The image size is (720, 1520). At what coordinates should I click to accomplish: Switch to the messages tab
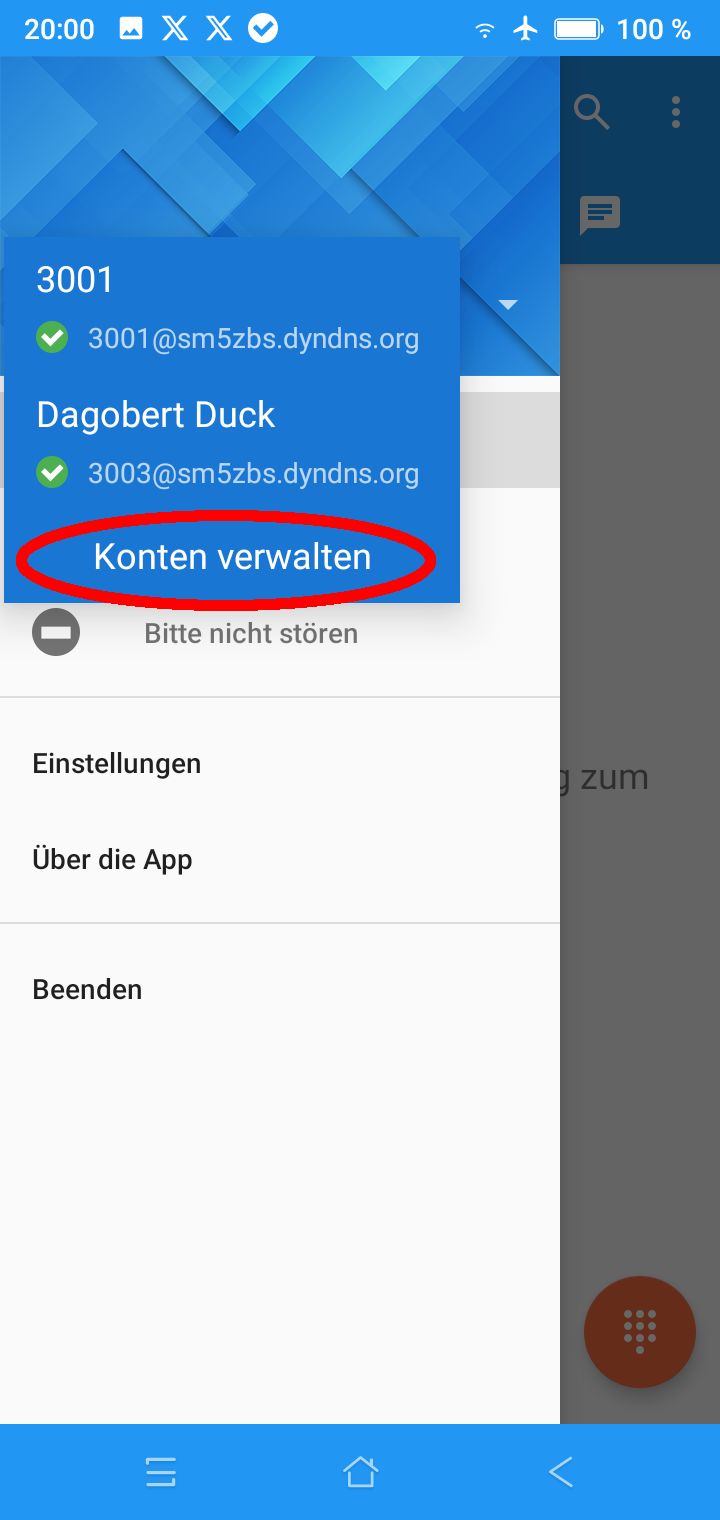click(x=600, y=214)
